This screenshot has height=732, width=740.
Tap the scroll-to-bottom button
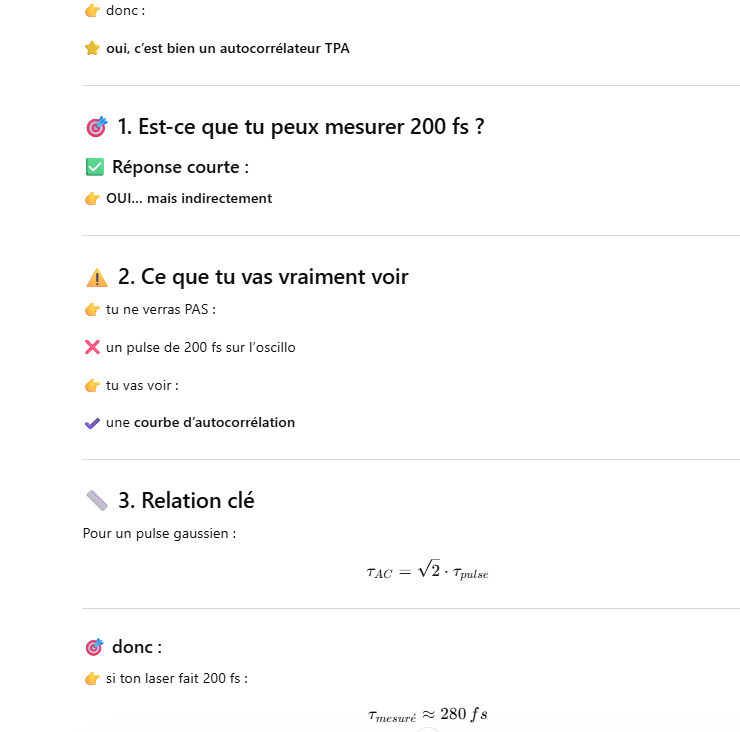(427, 729)
